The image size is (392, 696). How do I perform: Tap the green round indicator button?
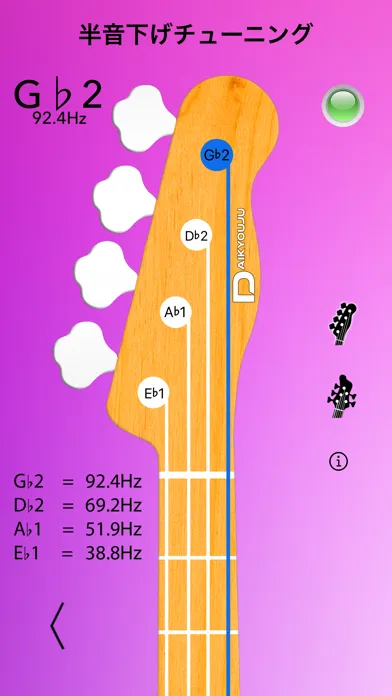(x=343, y=105)
